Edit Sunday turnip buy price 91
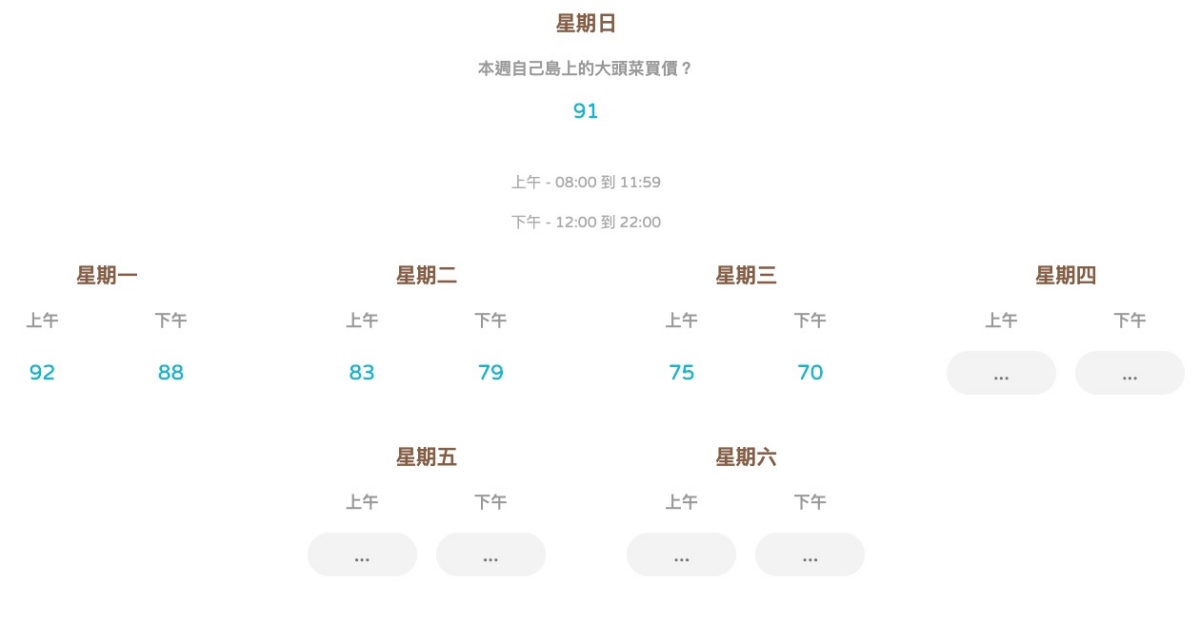The height and width of the screenshot is (622, 1200). click(585, 111)
